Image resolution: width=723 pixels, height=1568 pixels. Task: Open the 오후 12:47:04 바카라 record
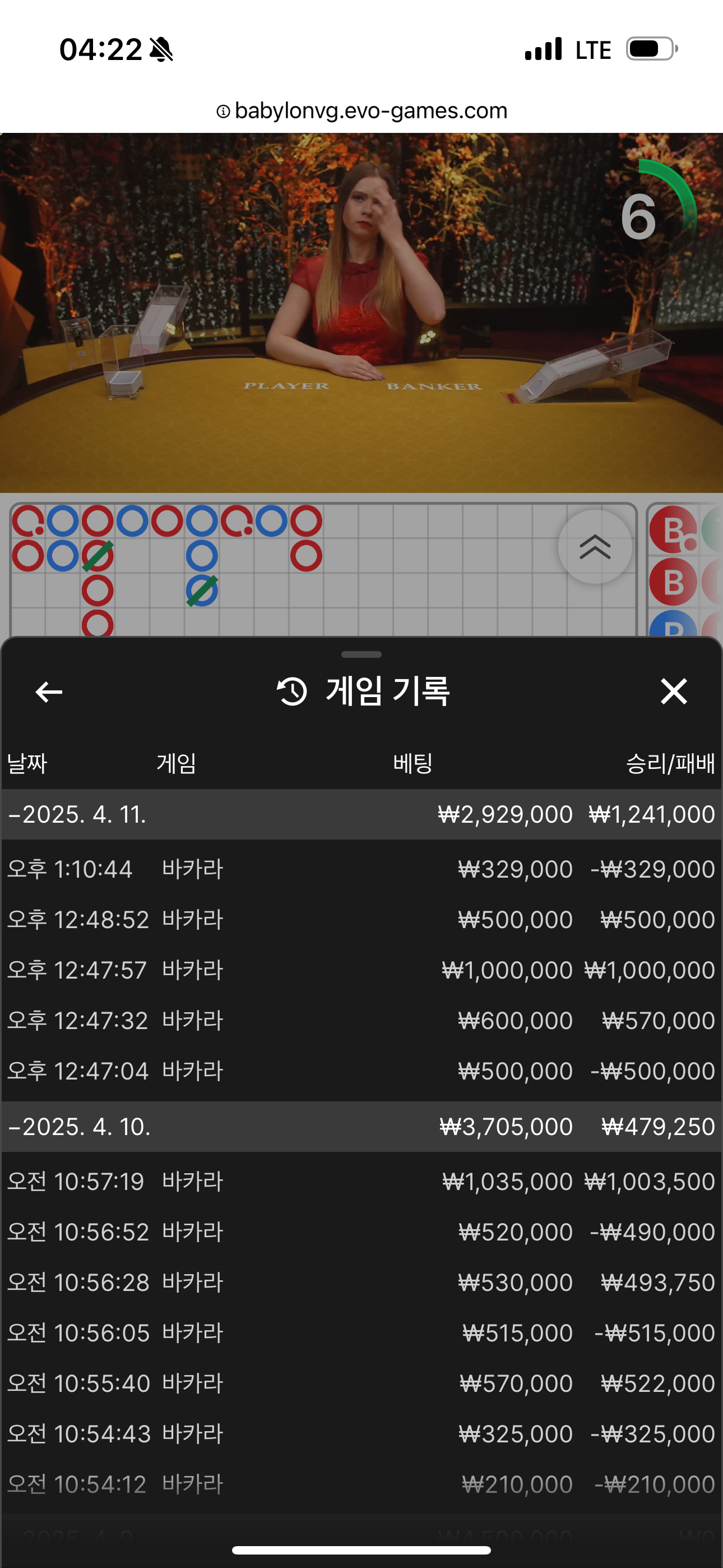click(x=361, y=1071)
